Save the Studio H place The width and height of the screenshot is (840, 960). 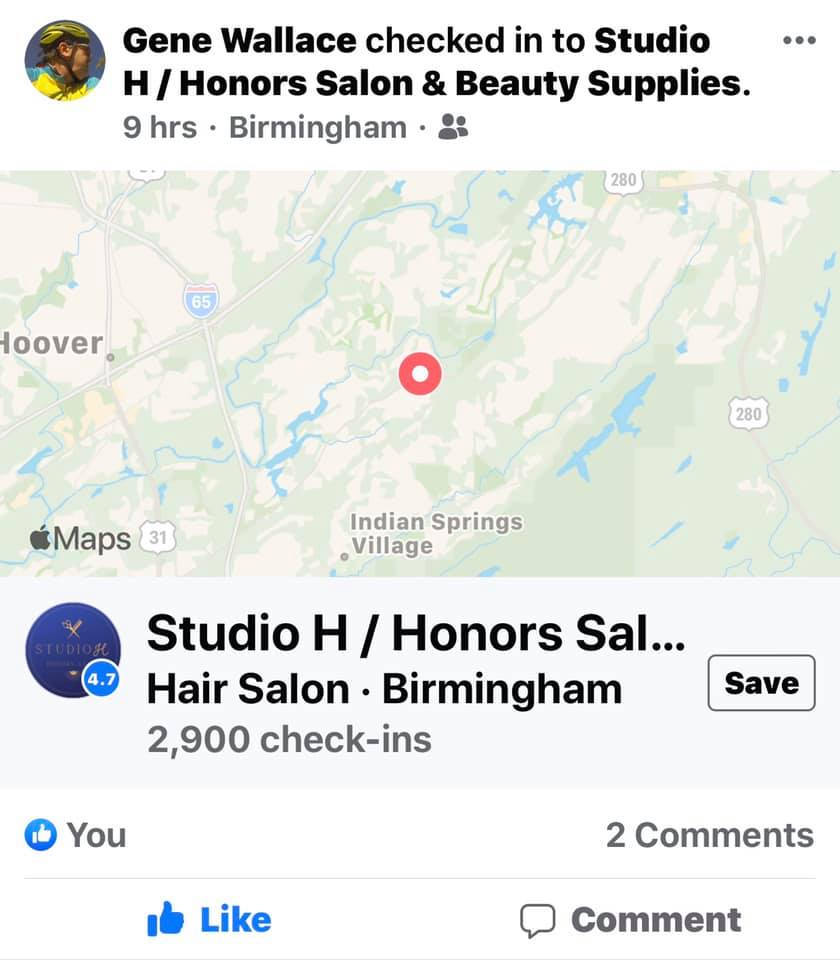(x=761, y=683)
